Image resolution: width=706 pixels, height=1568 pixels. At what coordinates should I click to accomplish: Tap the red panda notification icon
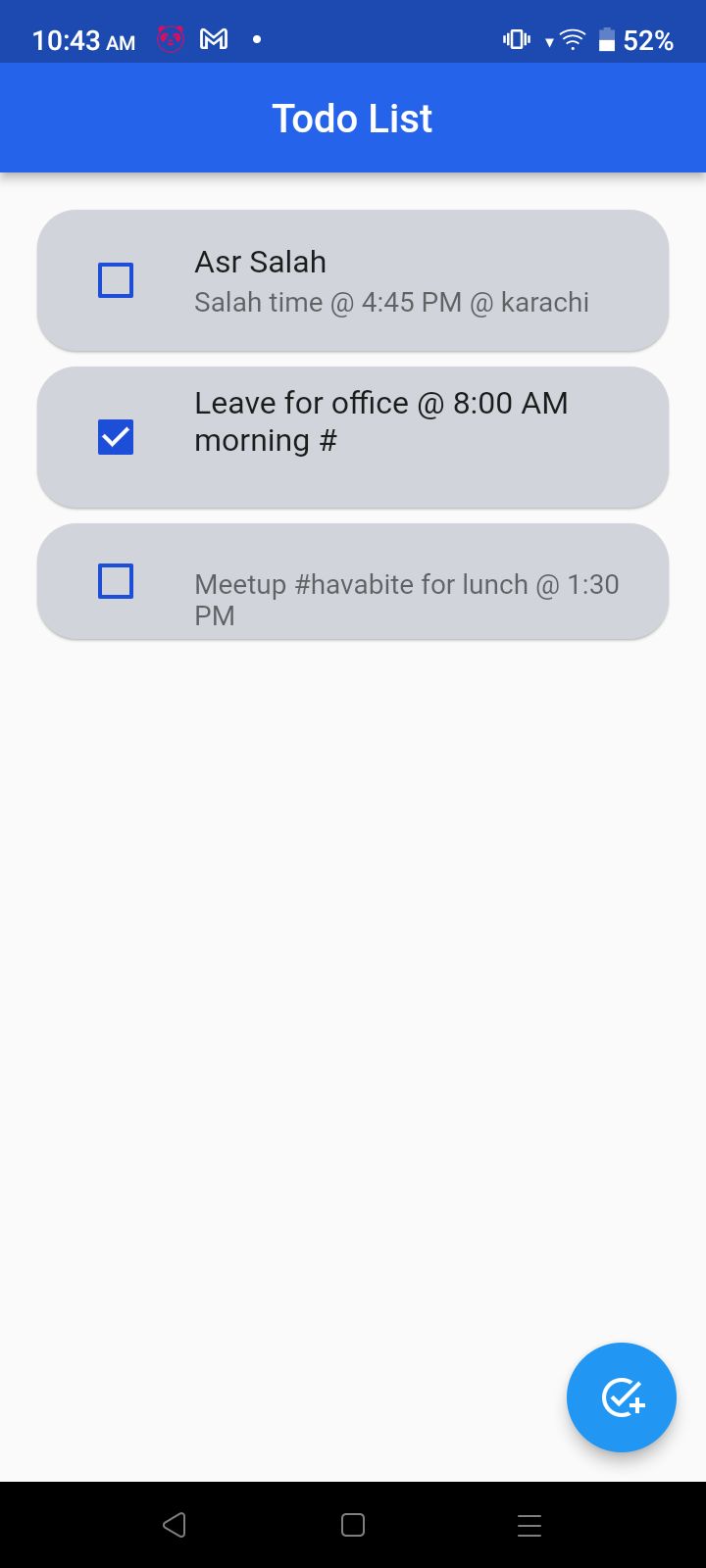[x=170, y=39]
